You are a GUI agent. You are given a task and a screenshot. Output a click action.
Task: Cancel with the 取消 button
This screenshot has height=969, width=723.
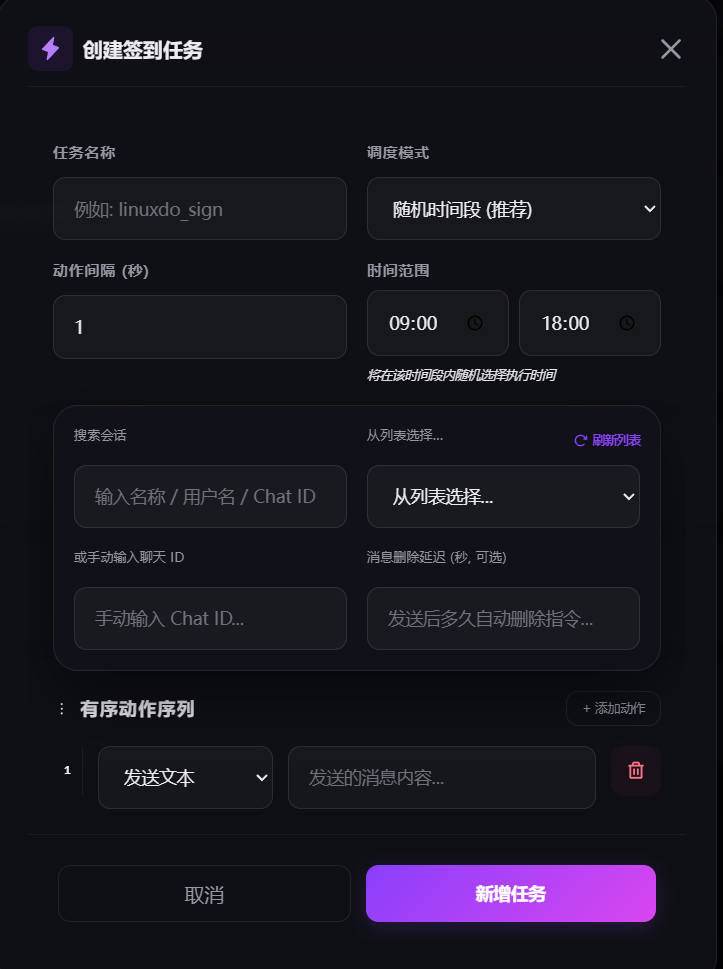tap(204, 894)
